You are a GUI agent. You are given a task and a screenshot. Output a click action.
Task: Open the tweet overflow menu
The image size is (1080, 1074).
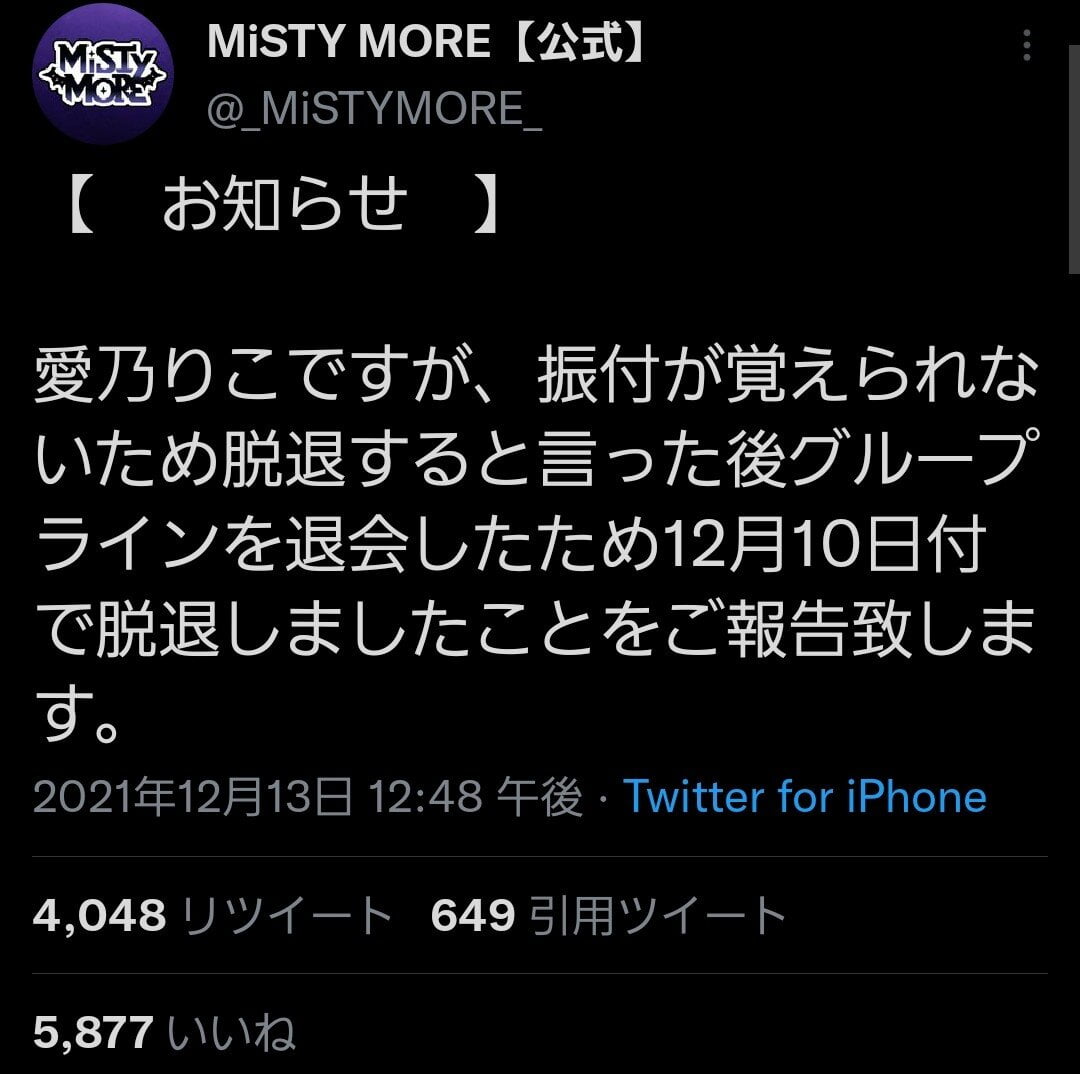point(1027,46)
